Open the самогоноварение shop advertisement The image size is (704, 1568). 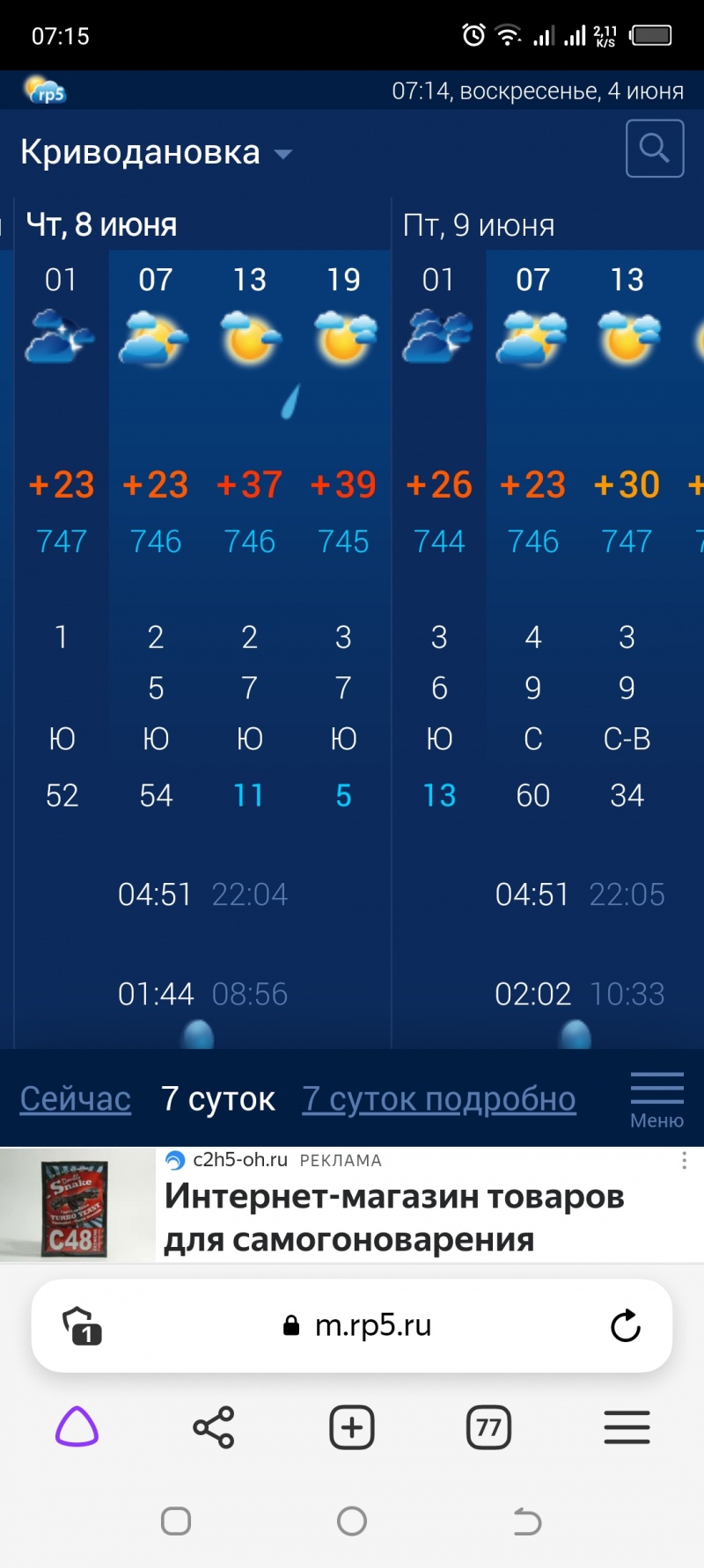pos(393,1217)
